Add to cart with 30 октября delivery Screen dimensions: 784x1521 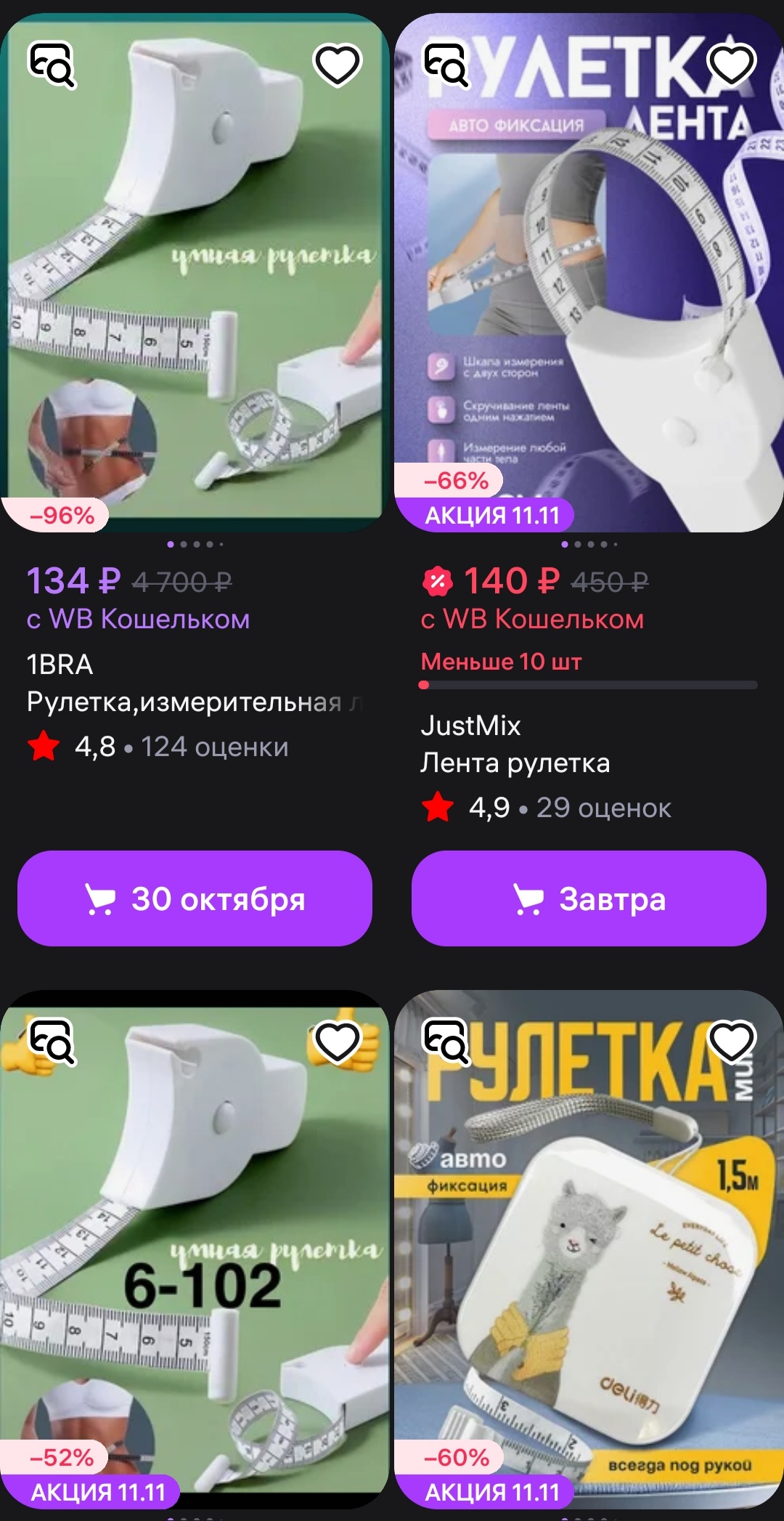[195, 899]
